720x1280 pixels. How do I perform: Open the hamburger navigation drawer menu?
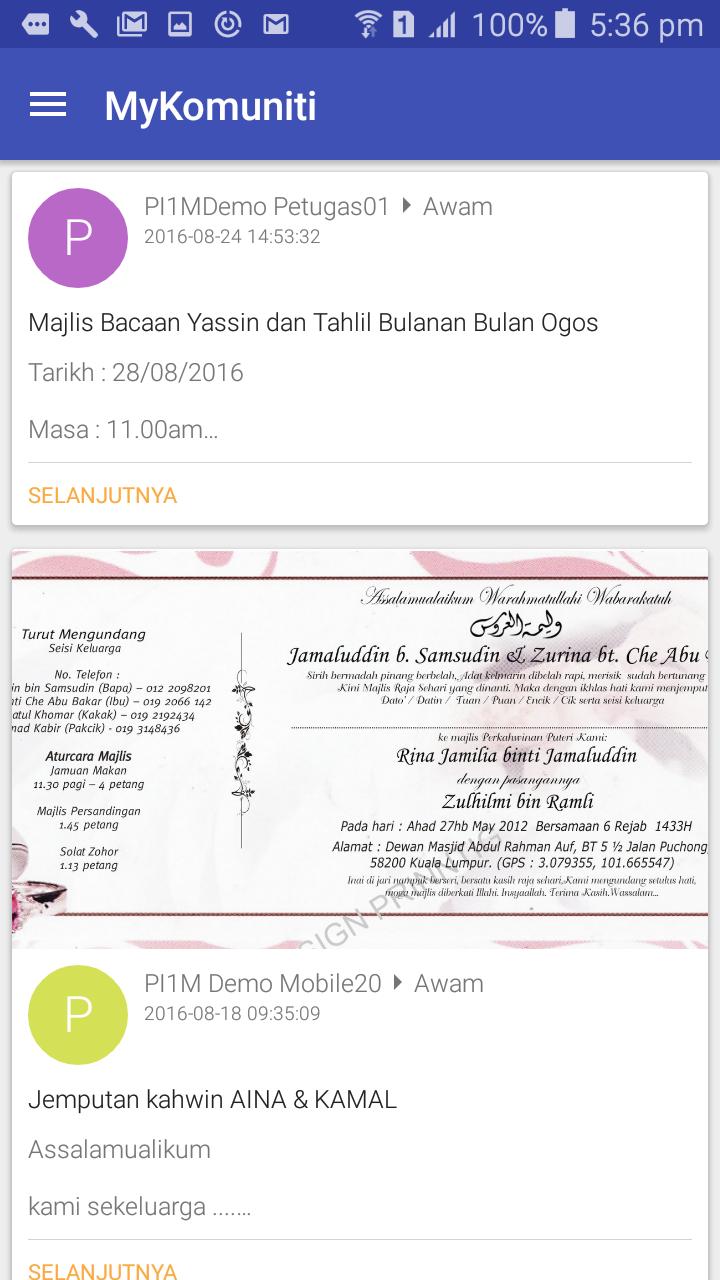coord(48,105)
